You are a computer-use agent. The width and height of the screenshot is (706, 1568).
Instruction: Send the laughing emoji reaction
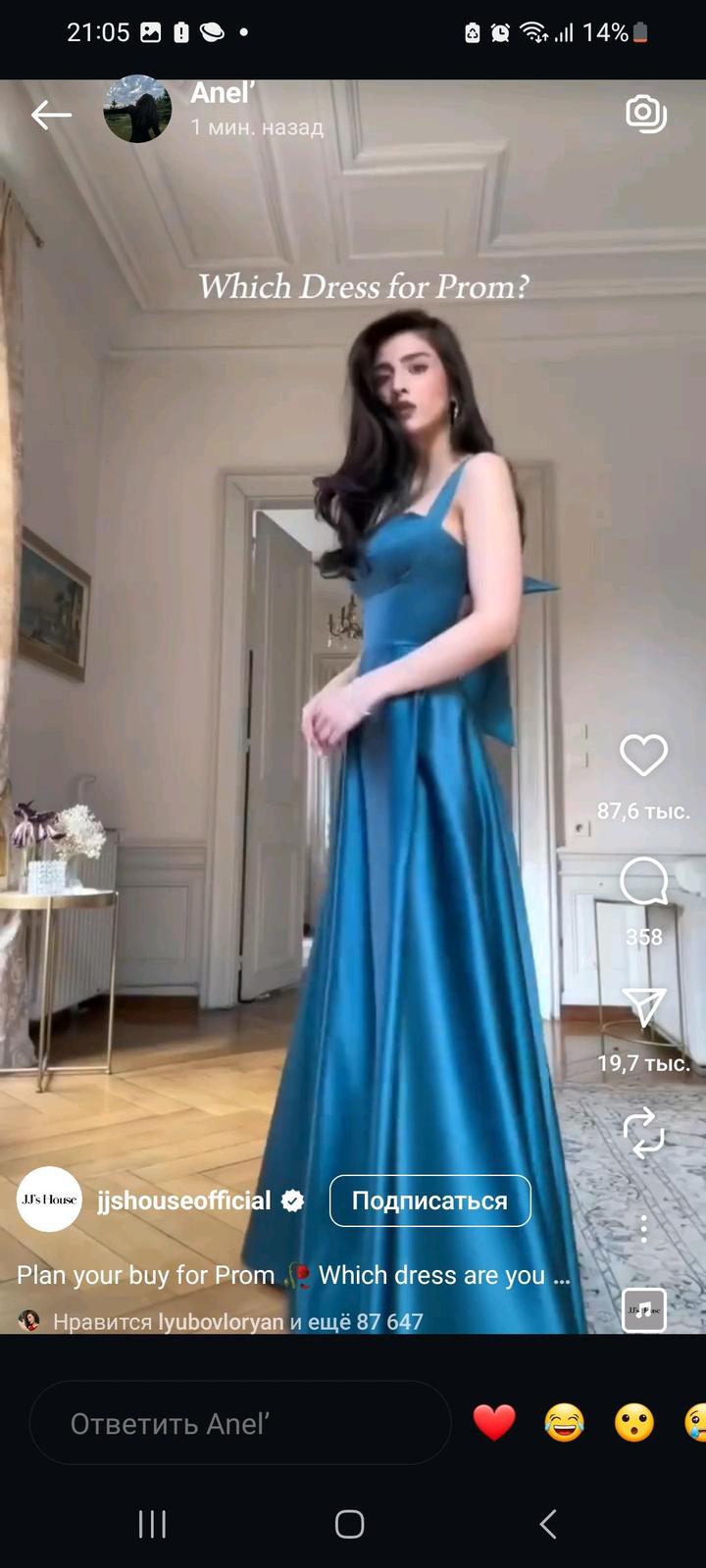[x=564, y=1423]
